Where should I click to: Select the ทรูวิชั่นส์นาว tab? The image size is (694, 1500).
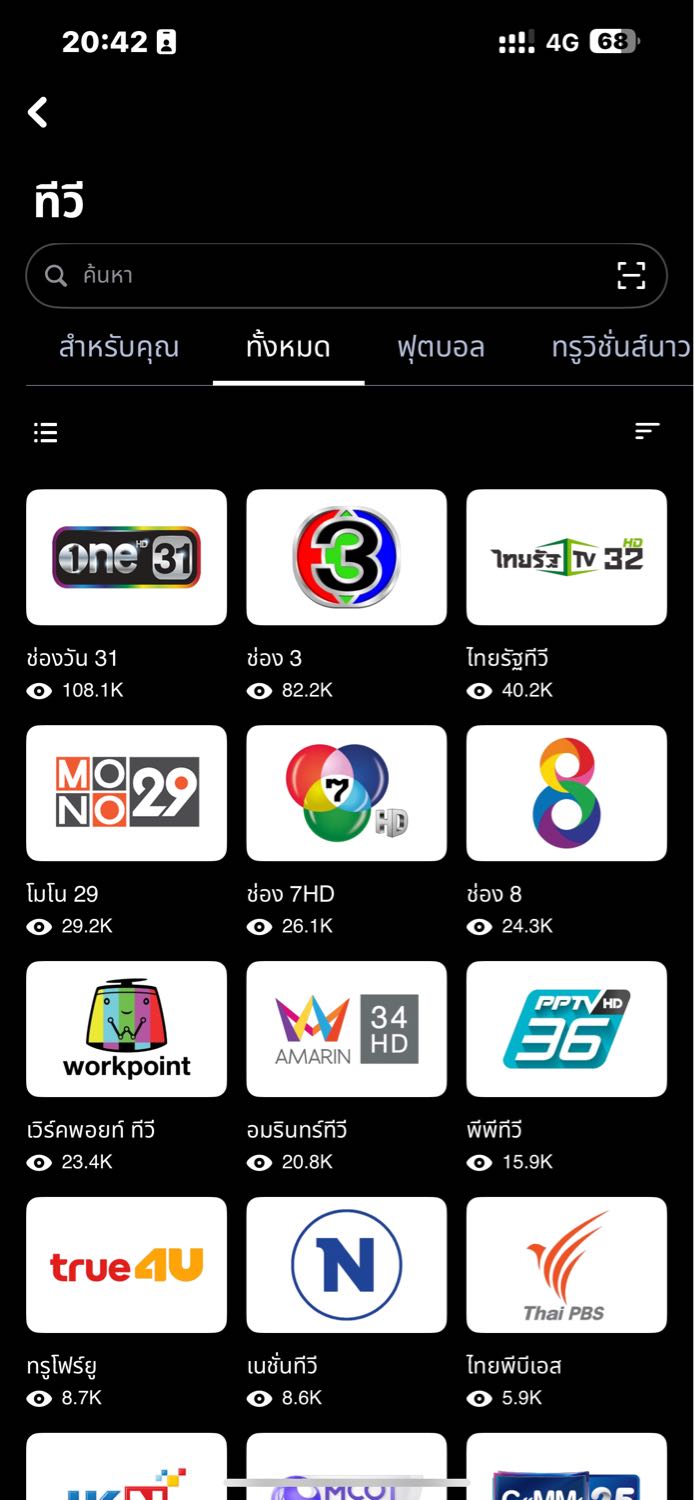tap(620, 348)
